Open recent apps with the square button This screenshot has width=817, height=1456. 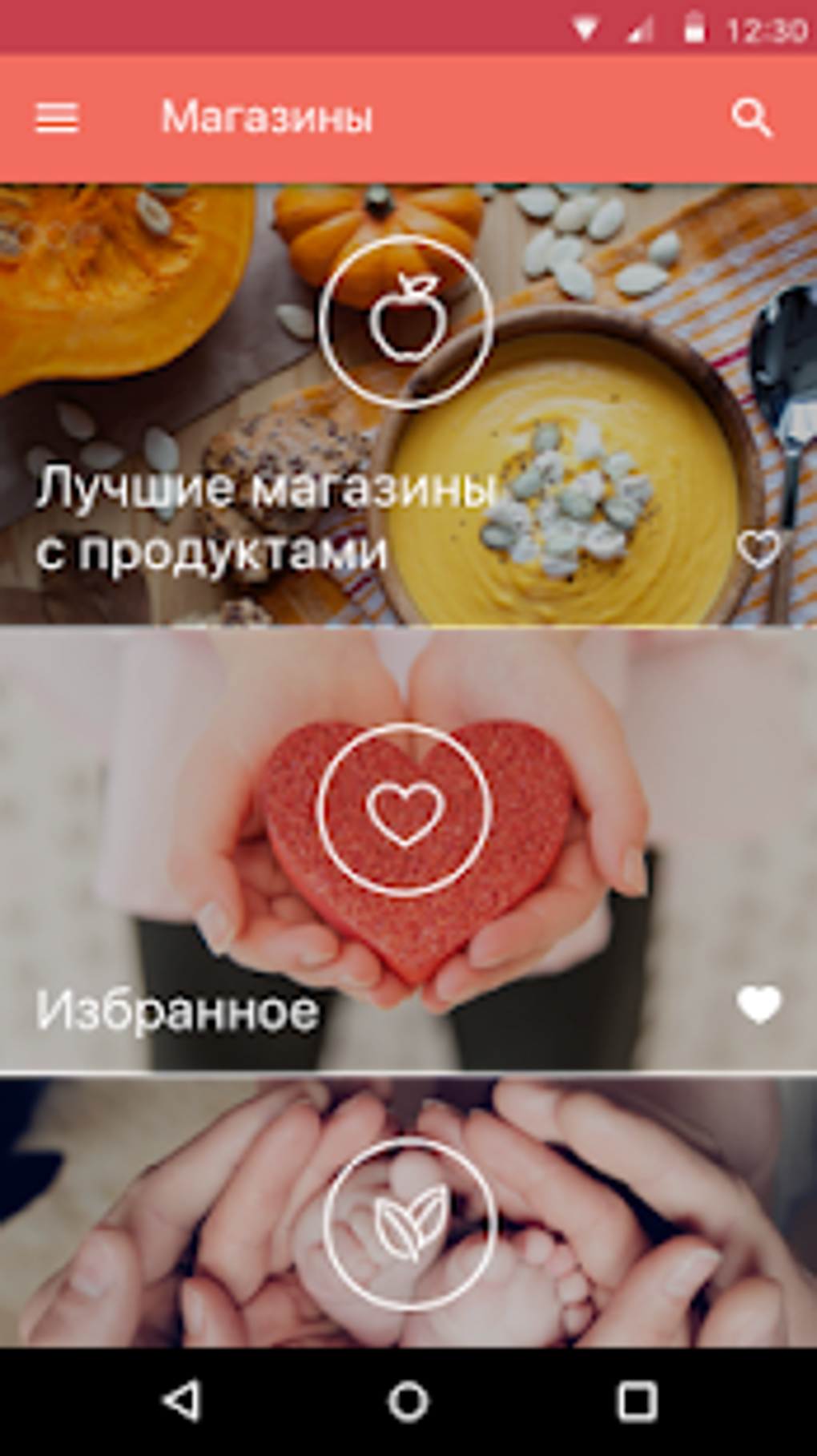click(x=637, y=1402)
